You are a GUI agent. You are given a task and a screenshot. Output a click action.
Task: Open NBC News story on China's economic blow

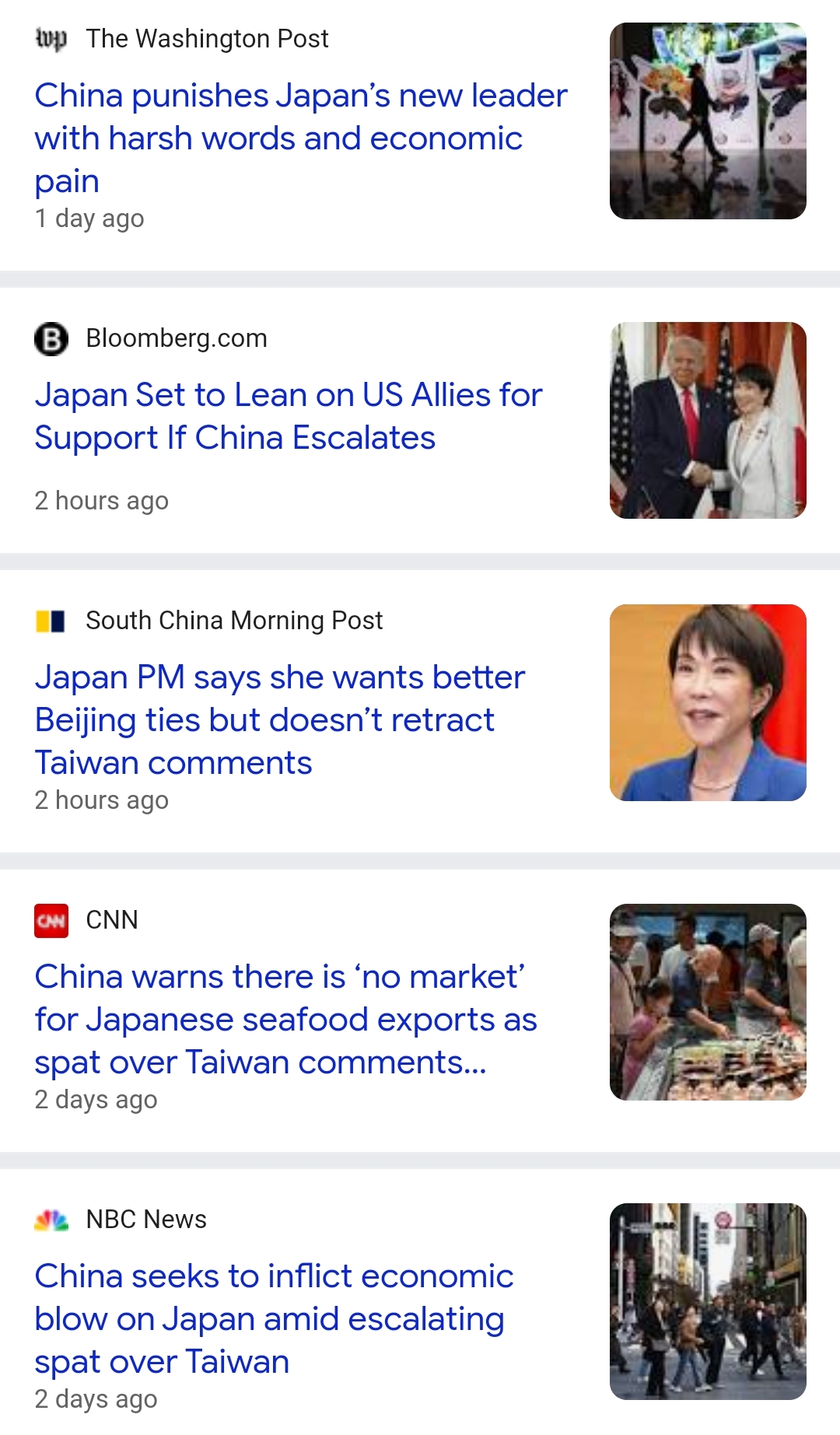[x=274, y=1318]
